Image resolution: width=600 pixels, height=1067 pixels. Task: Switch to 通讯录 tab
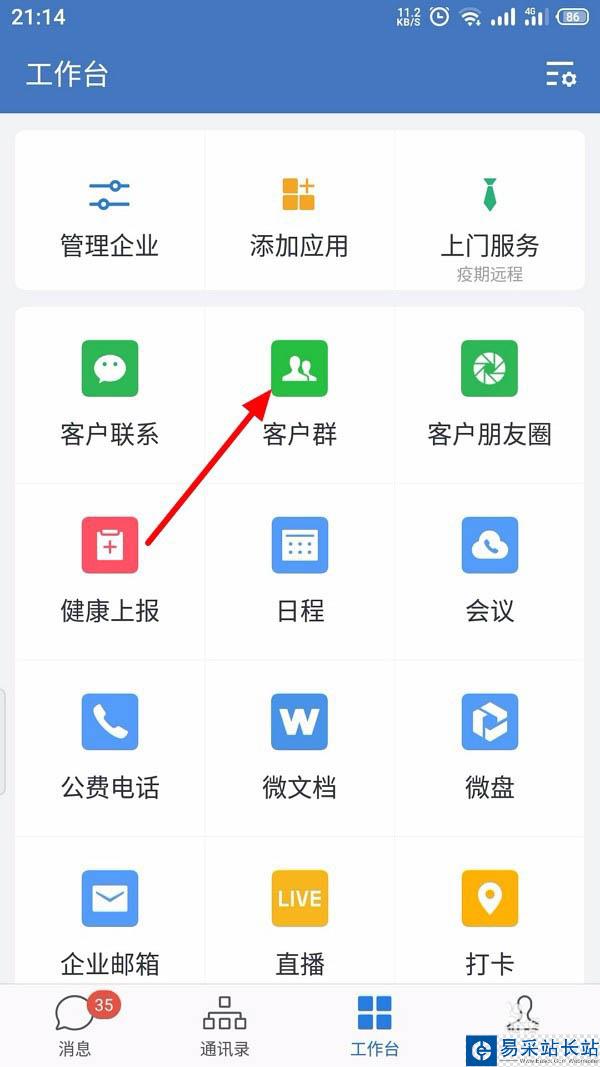pyautogui.click(x=225, y=1026)
